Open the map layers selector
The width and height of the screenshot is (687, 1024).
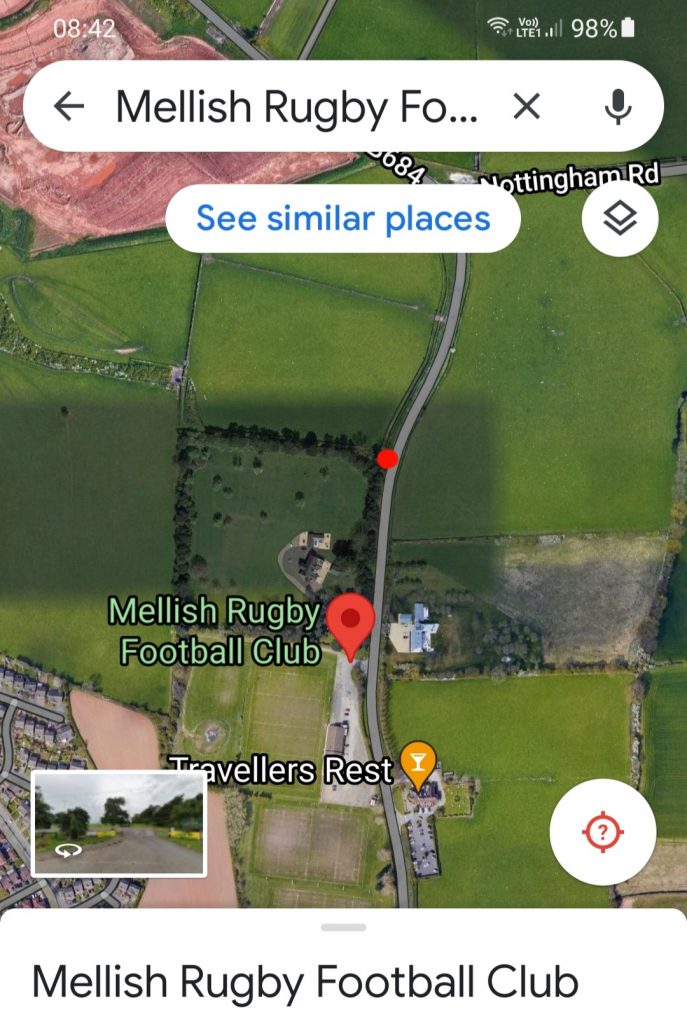pos(620,219)
